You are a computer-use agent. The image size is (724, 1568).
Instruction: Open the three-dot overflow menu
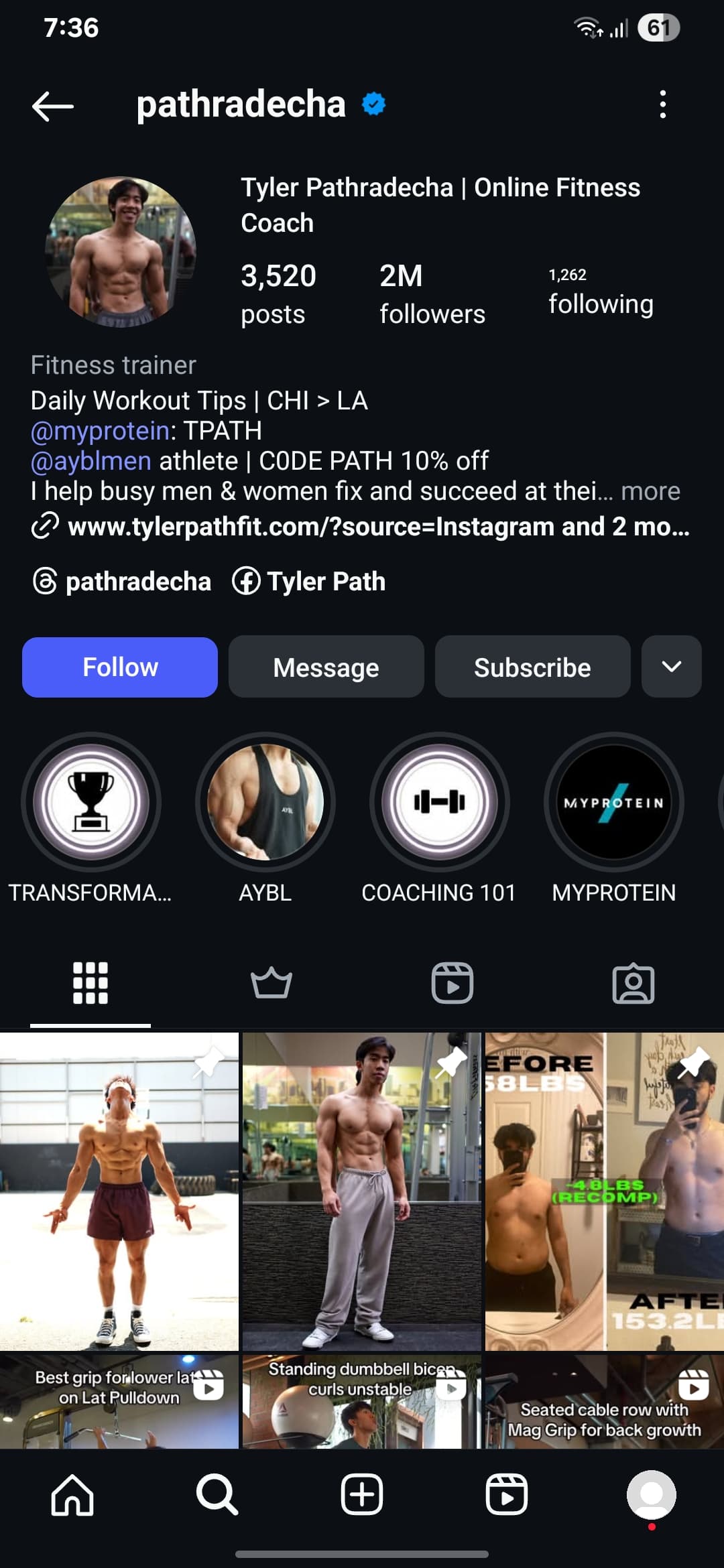click(662, 105)
